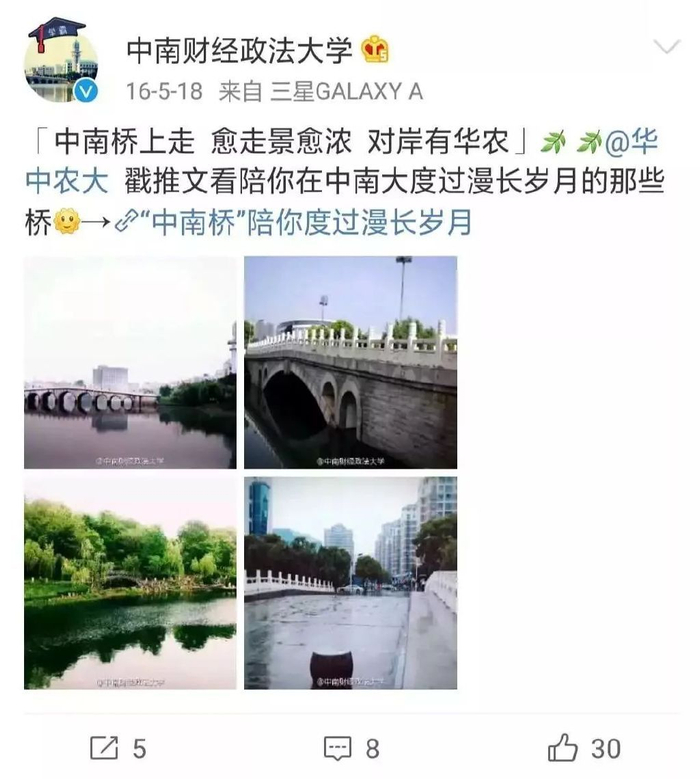
Task: Expand the post options chevron
Action: tap(665, 48)
